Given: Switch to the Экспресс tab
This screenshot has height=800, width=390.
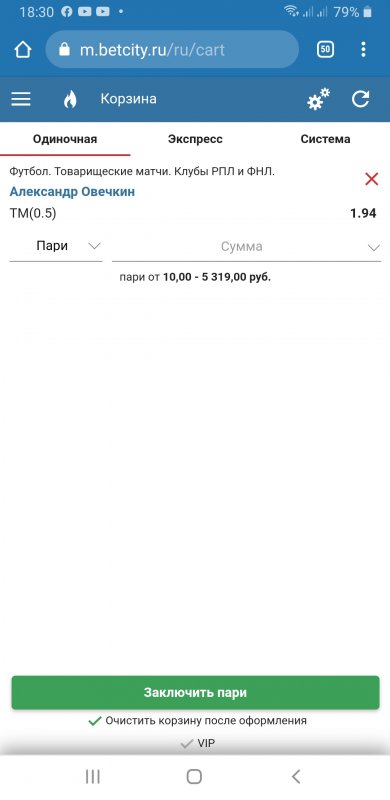Looking at the screenshot, I should pos(195,139).
